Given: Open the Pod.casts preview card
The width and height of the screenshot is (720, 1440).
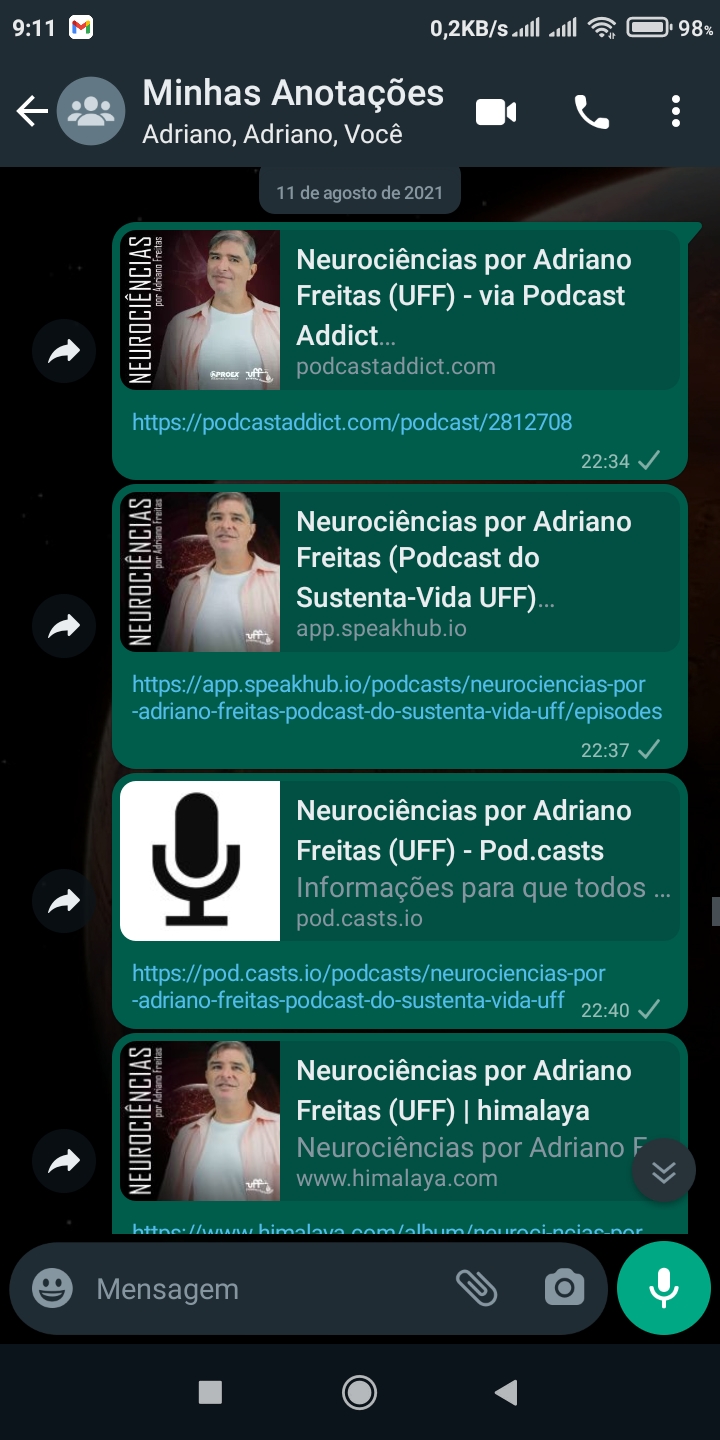Looking at the screenshot, I should 400,861.
